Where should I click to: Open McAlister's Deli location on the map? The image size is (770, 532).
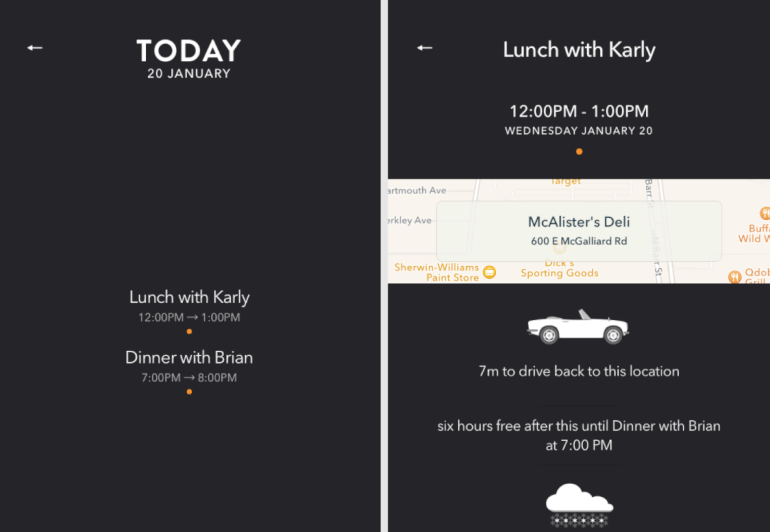click(x=579, y=231)
